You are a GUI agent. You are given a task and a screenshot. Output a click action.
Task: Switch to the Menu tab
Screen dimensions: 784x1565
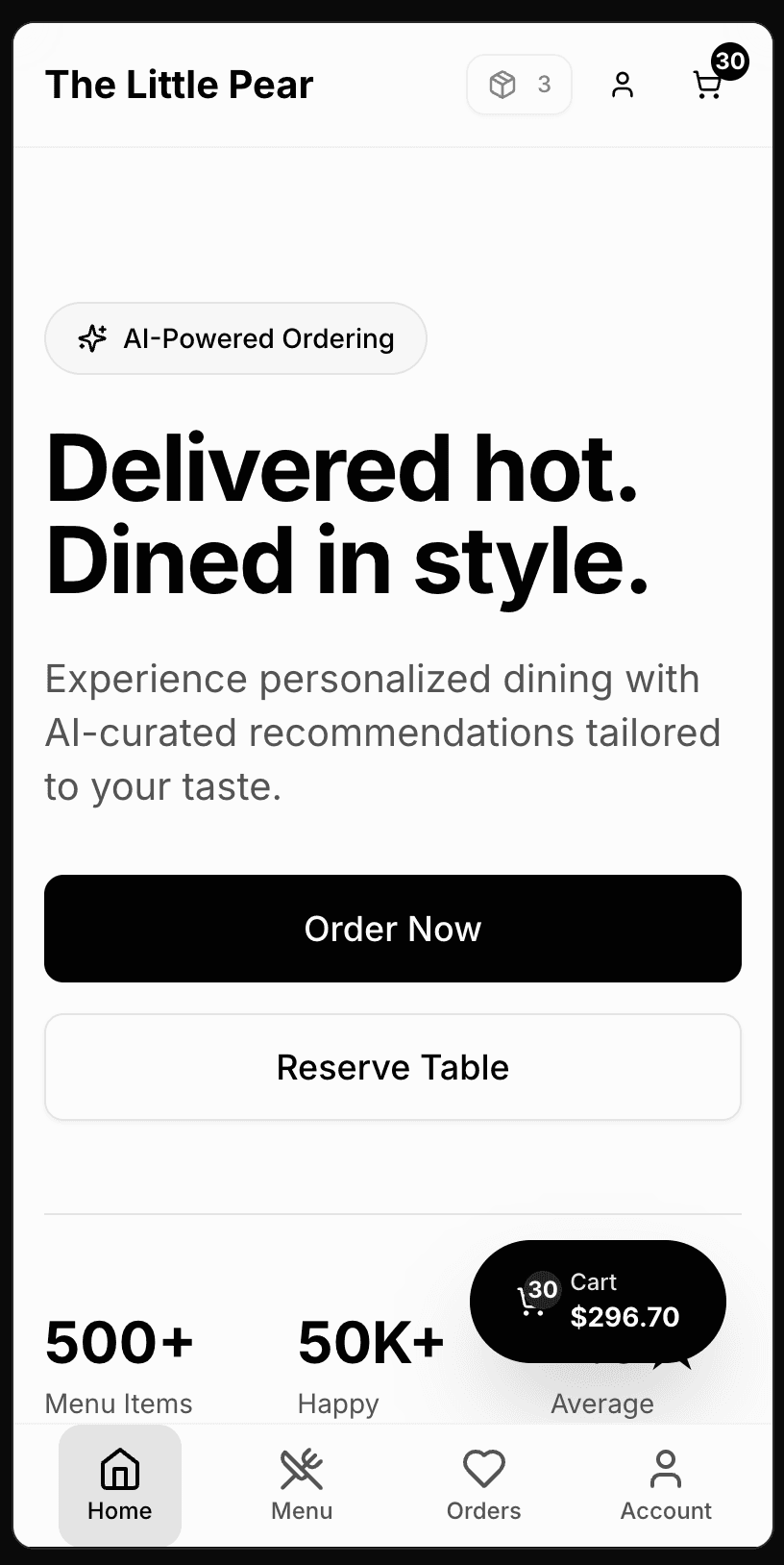(302, 1485)
